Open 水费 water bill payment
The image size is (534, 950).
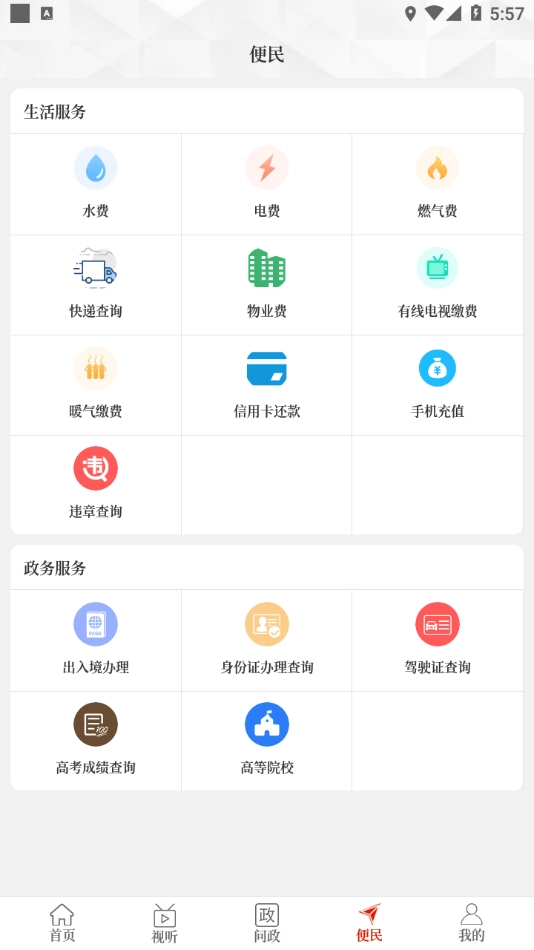96,184
